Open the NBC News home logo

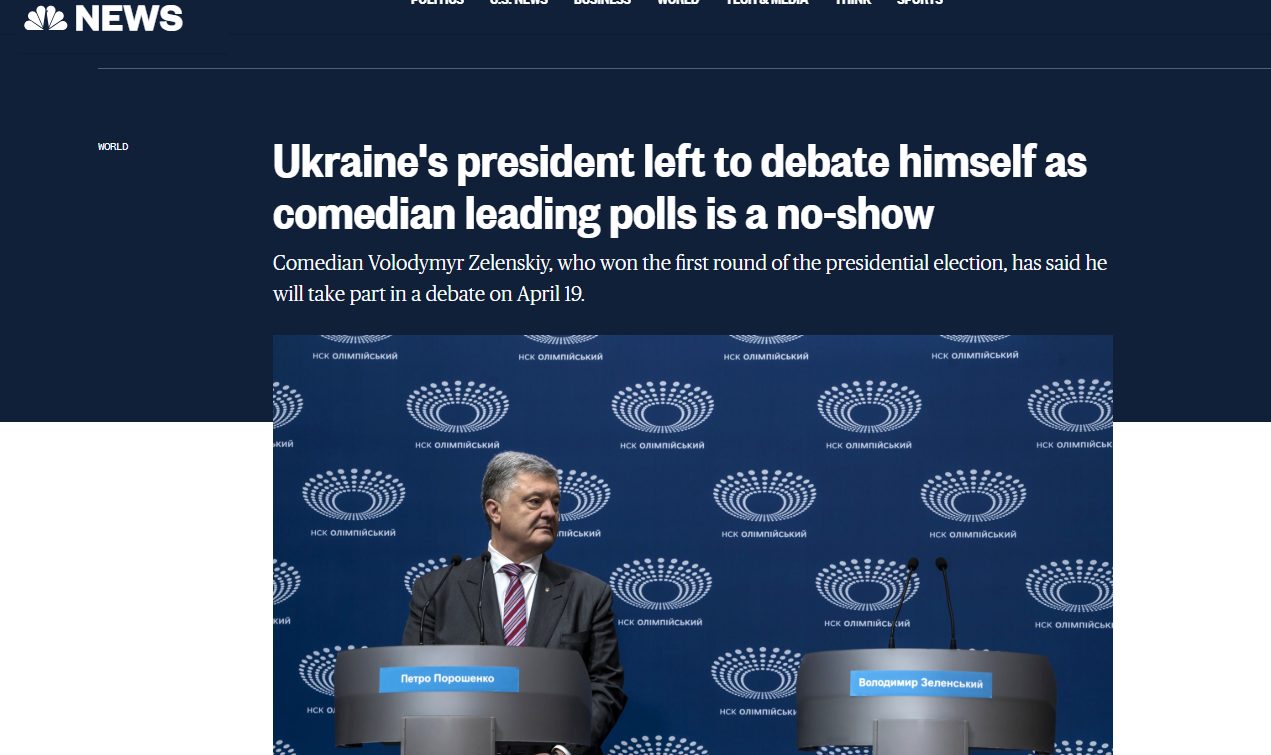[103, 17]
